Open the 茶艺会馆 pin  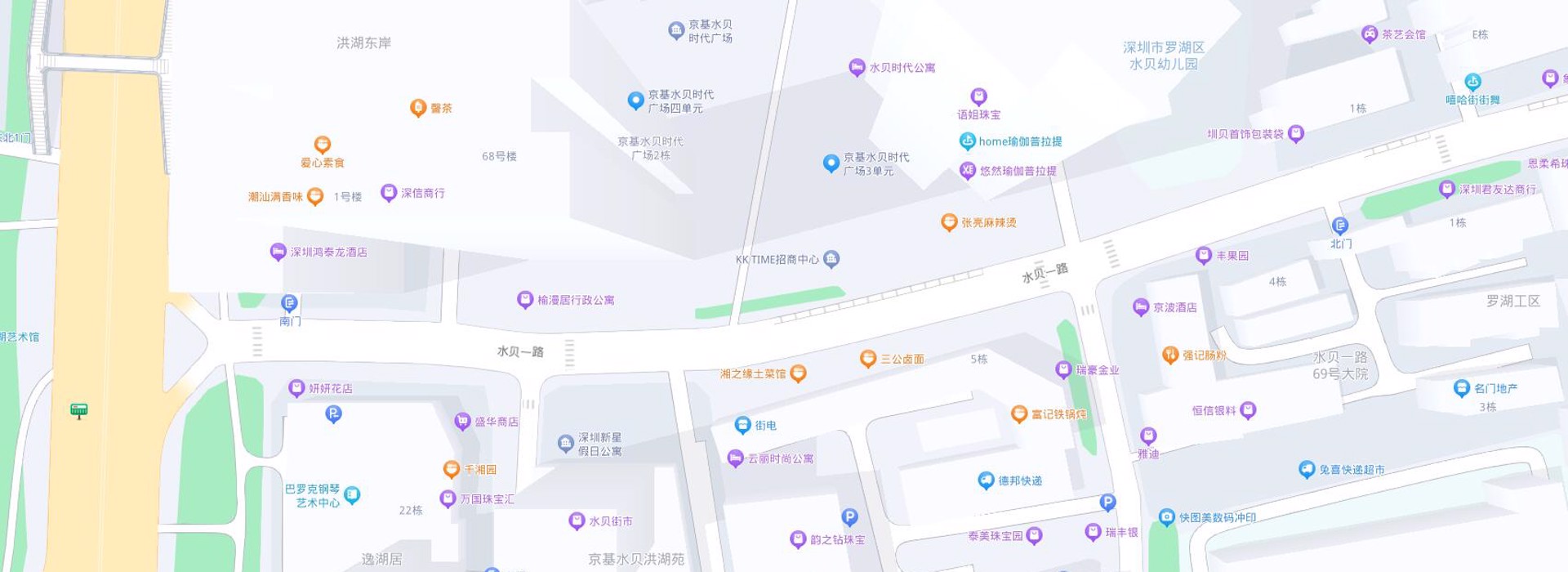pos(1370,34)
